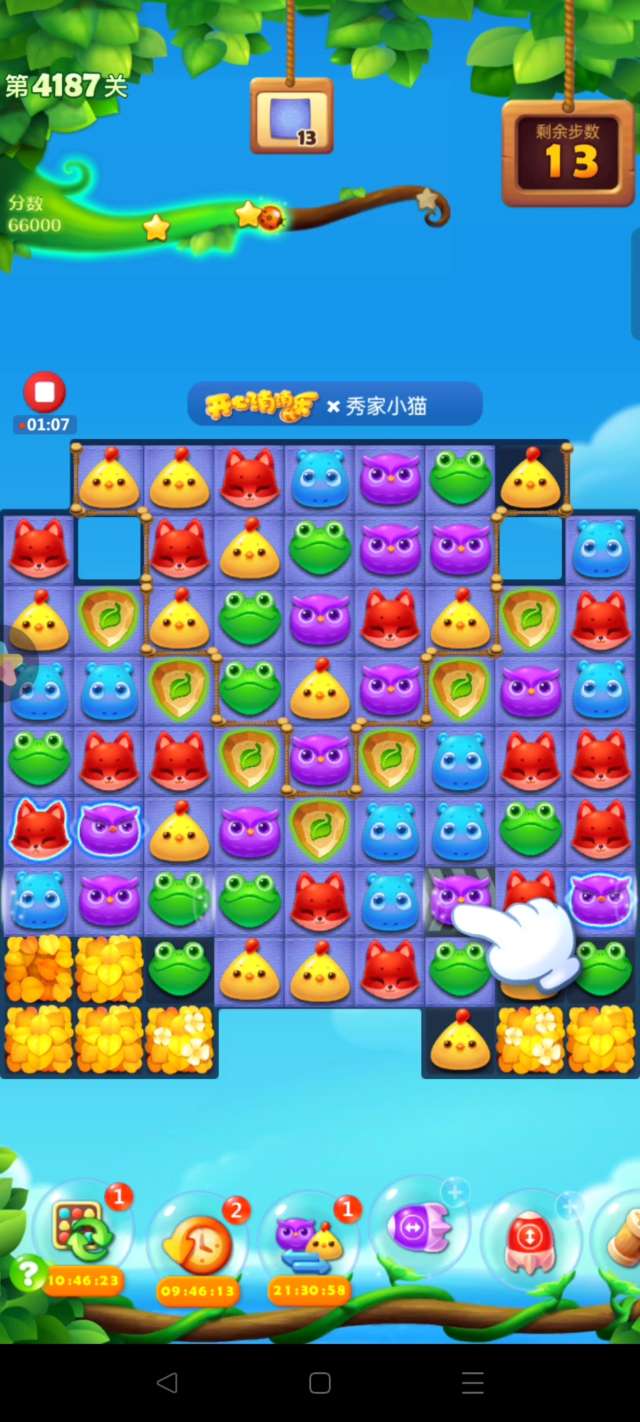Open the recent apps view
Screen dimensions: 640x1422
click(x=473, y=1383)
